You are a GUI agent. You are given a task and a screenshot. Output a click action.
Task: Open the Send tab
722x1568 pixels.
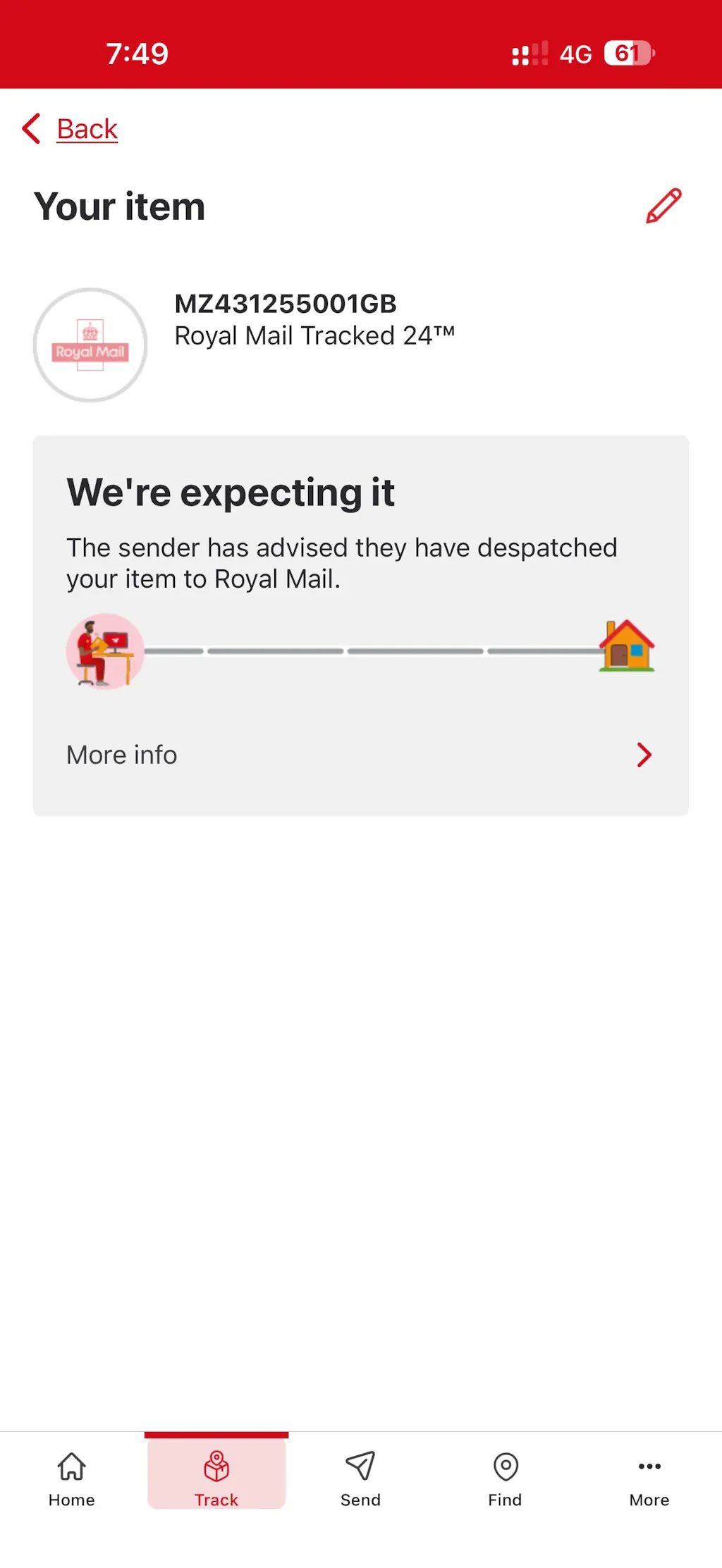pos(360,1479)
